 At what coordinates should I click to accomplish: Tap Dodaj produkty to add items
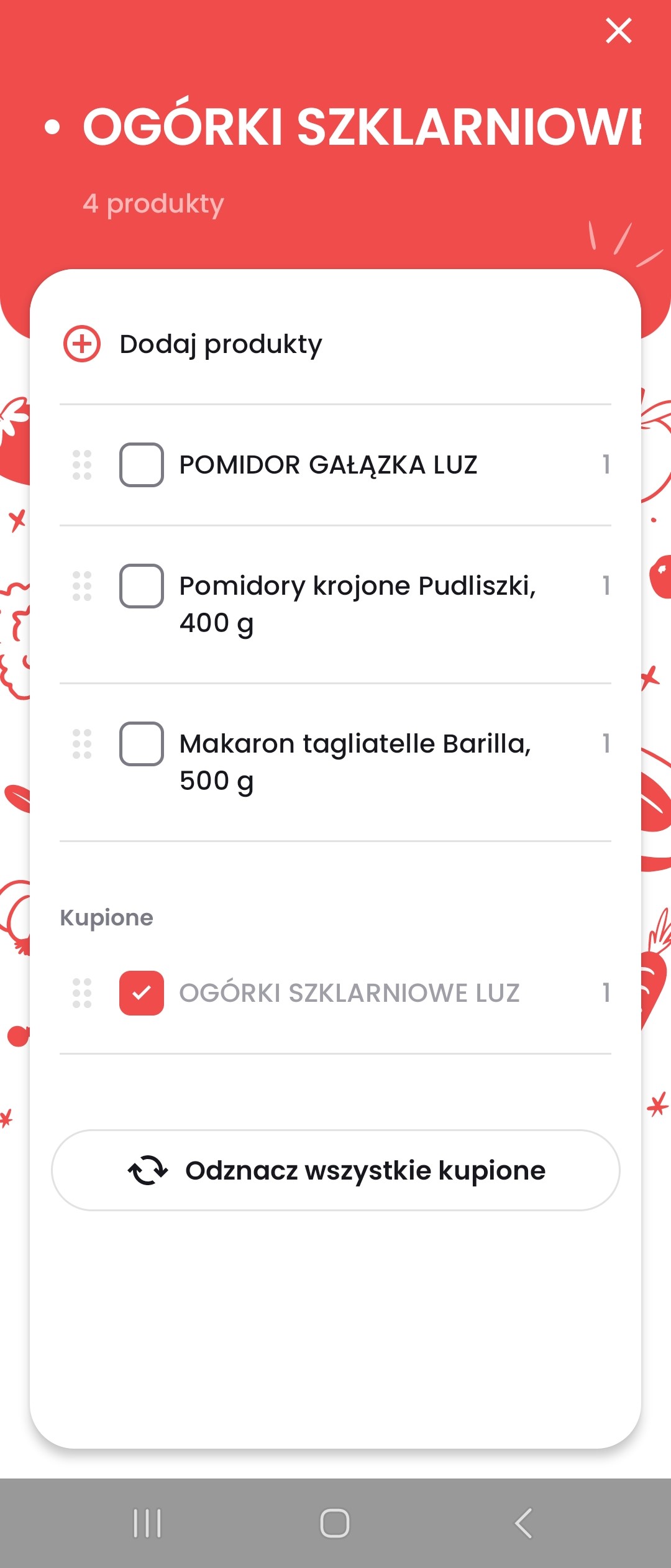point(221,344)
